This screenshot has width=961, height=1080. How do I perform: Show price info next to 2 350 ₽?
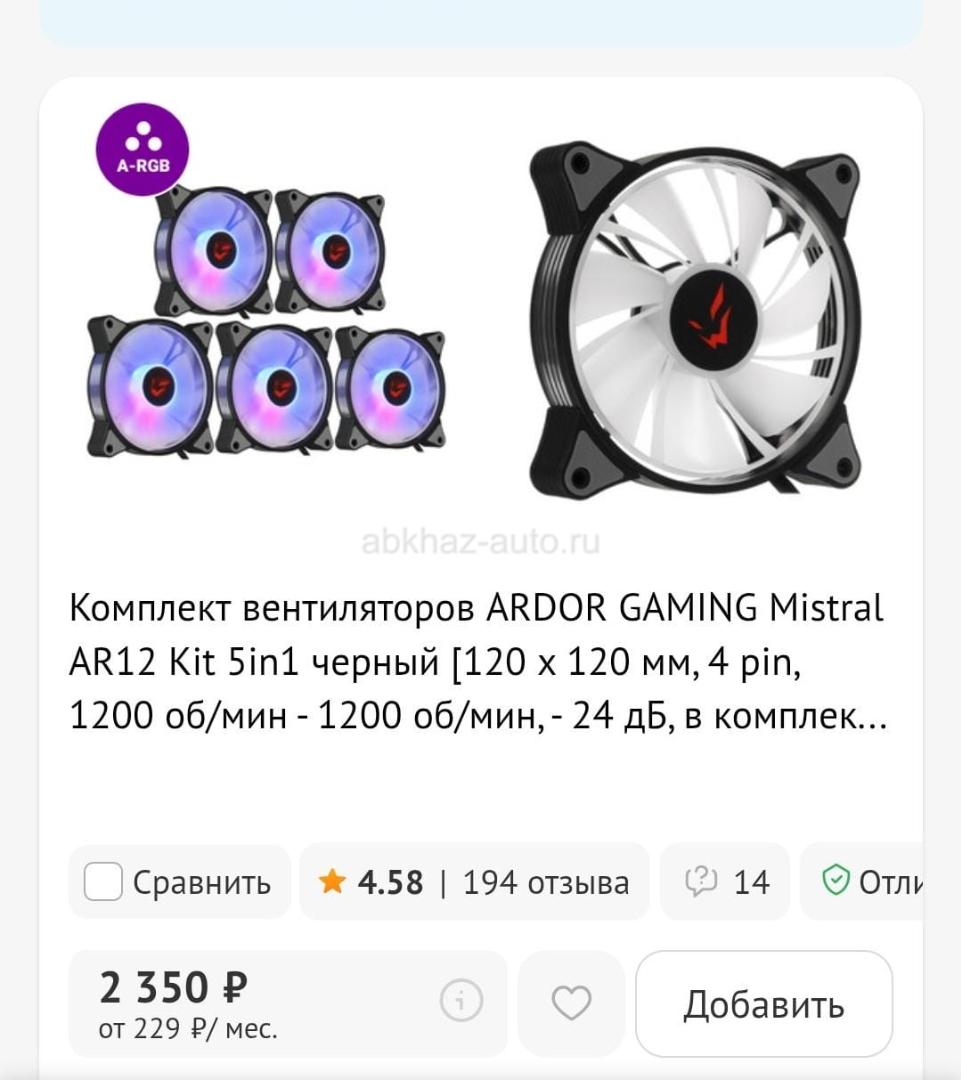(x=461, y=1000)
